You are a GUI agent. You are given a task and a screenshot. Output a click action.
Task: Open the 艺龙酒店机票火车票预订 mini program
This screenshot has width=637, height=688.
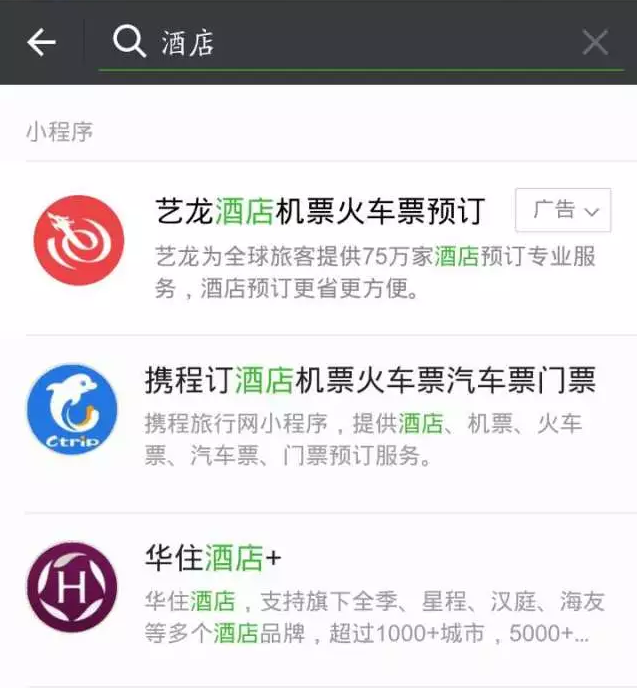[x=320, y=211]
